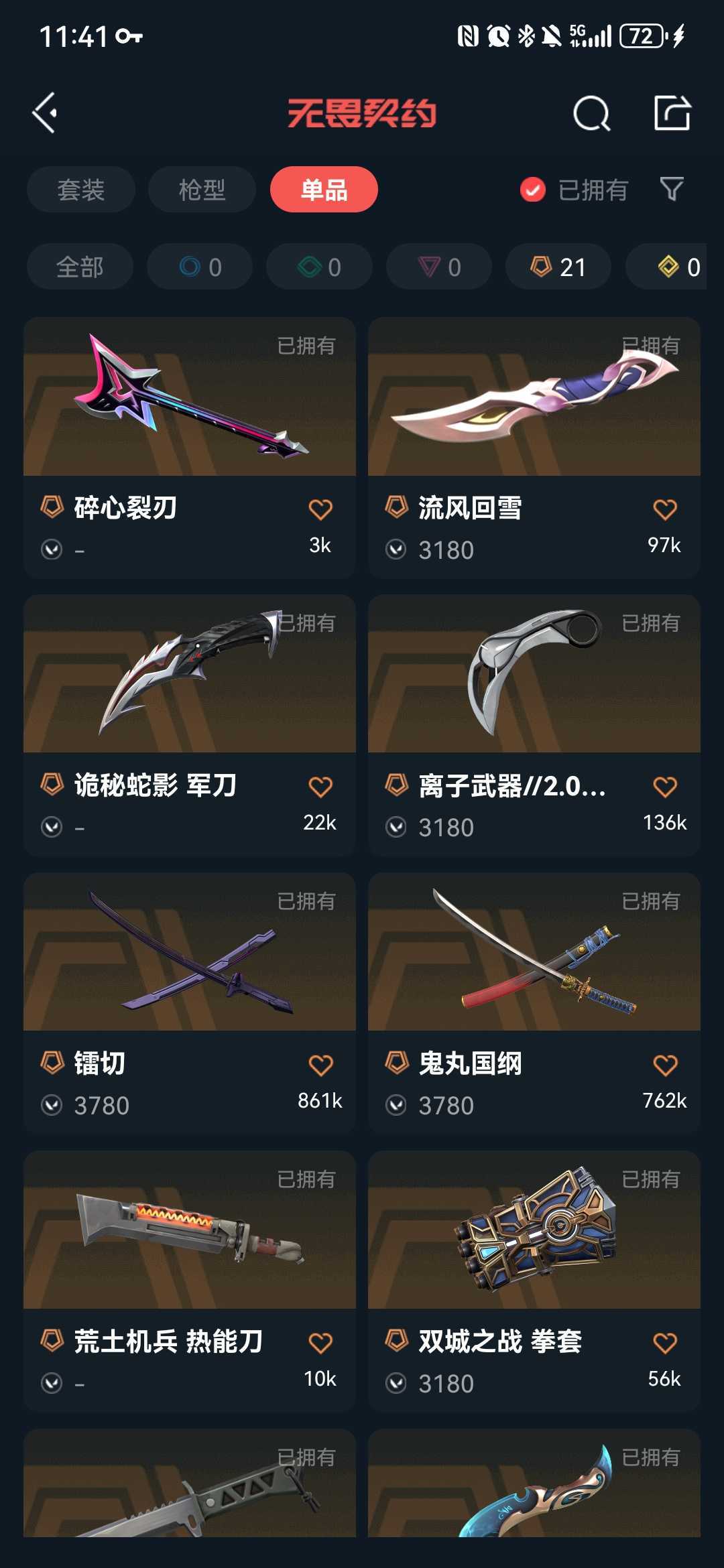Favorite the 镭切 skin with the heart
Screen dimensions: 724x1568
[321, 1065]
